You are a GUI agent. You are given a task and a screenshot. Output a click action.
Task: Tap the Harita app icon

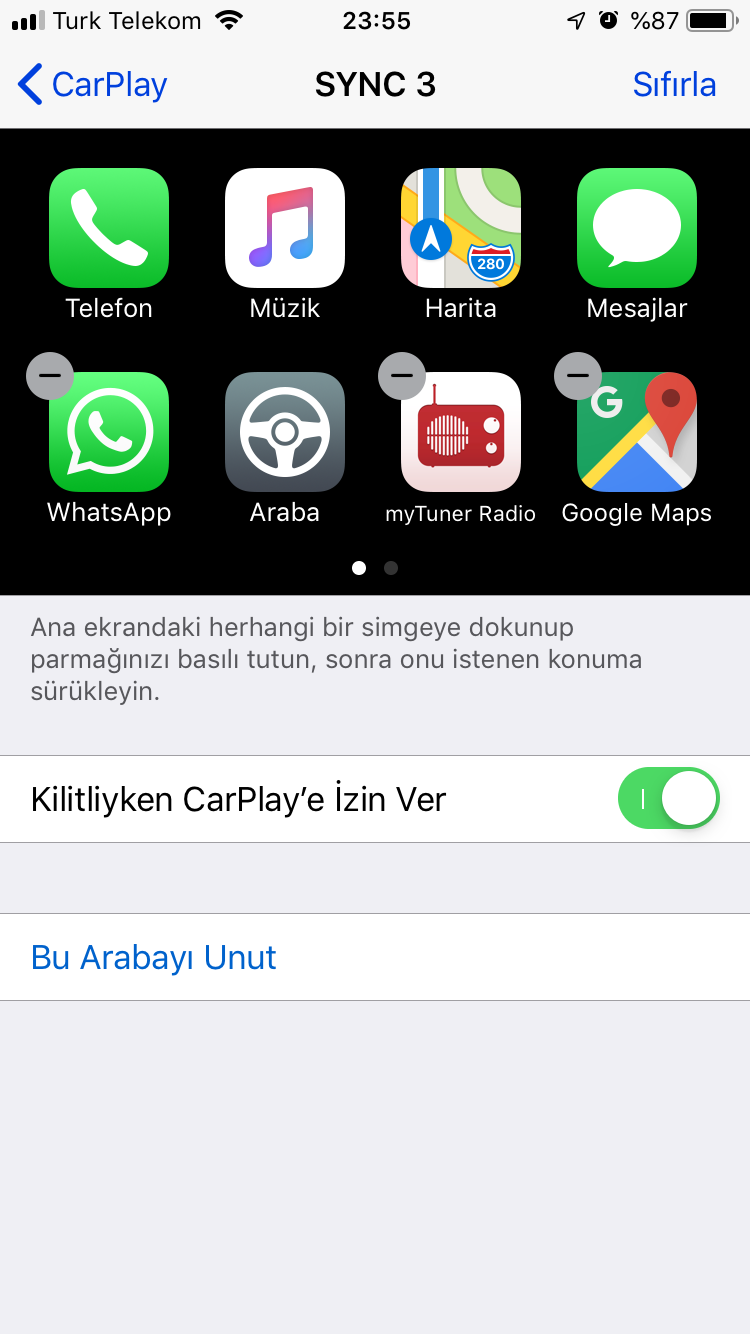click(461, 228)
